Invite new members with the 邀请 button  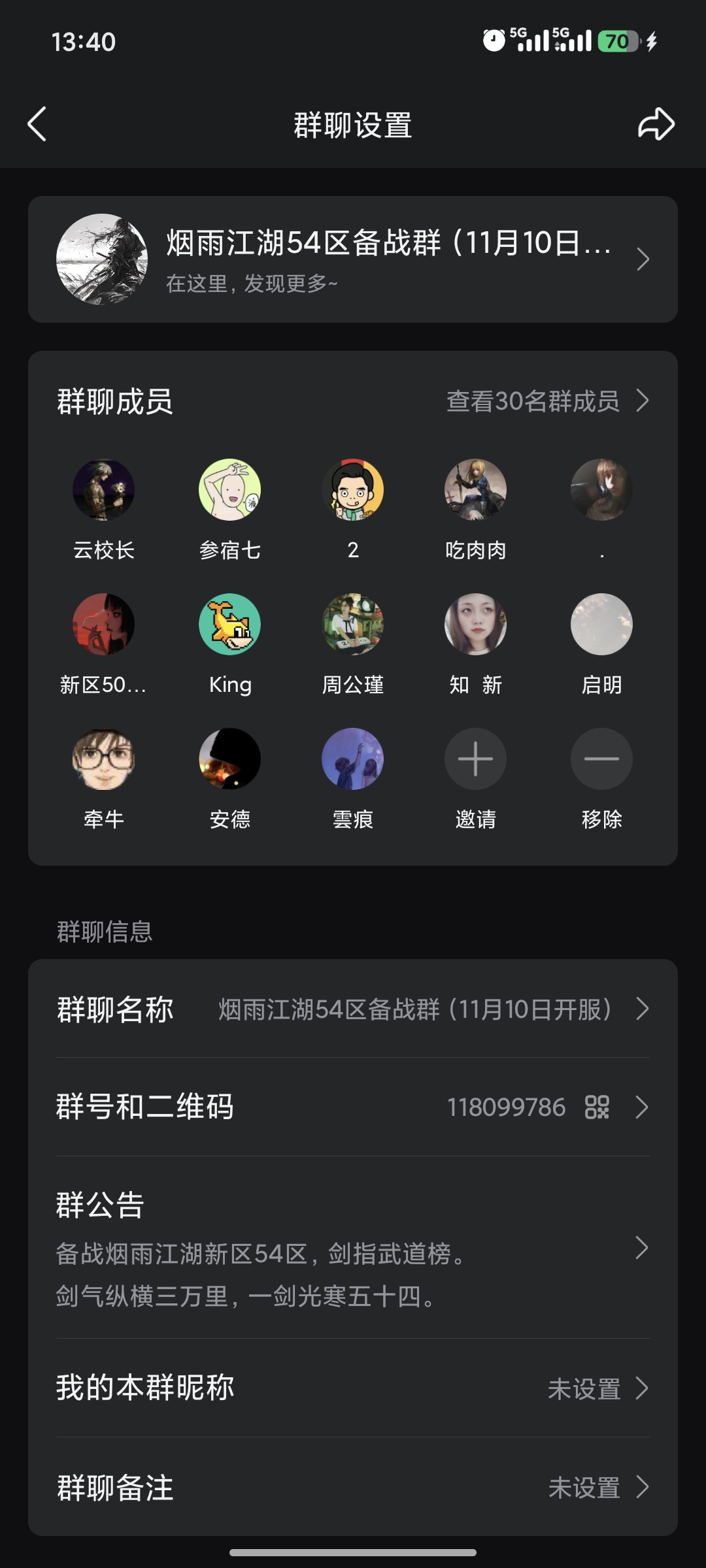475,759
